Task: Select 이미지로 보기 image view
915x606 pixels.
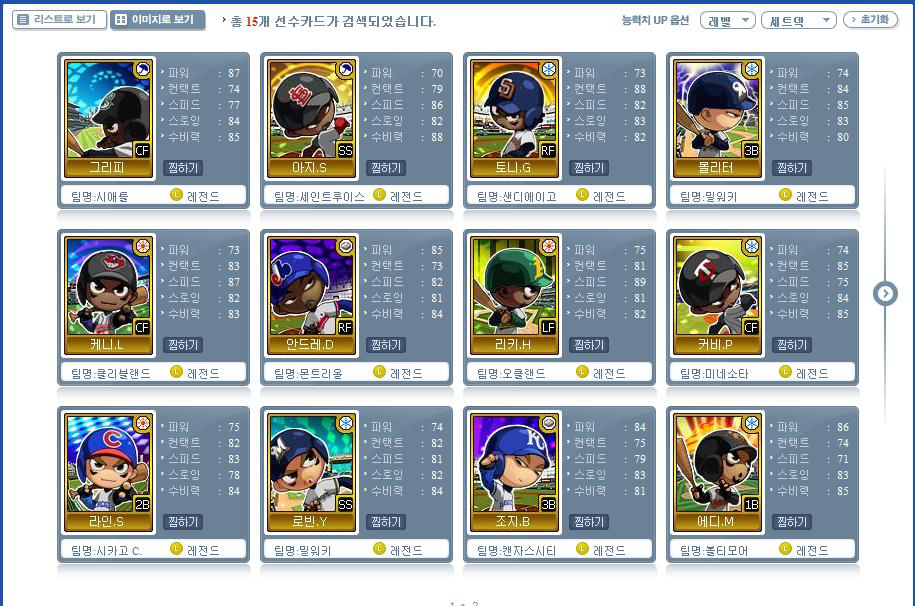Action: click(x=157, y=19)
